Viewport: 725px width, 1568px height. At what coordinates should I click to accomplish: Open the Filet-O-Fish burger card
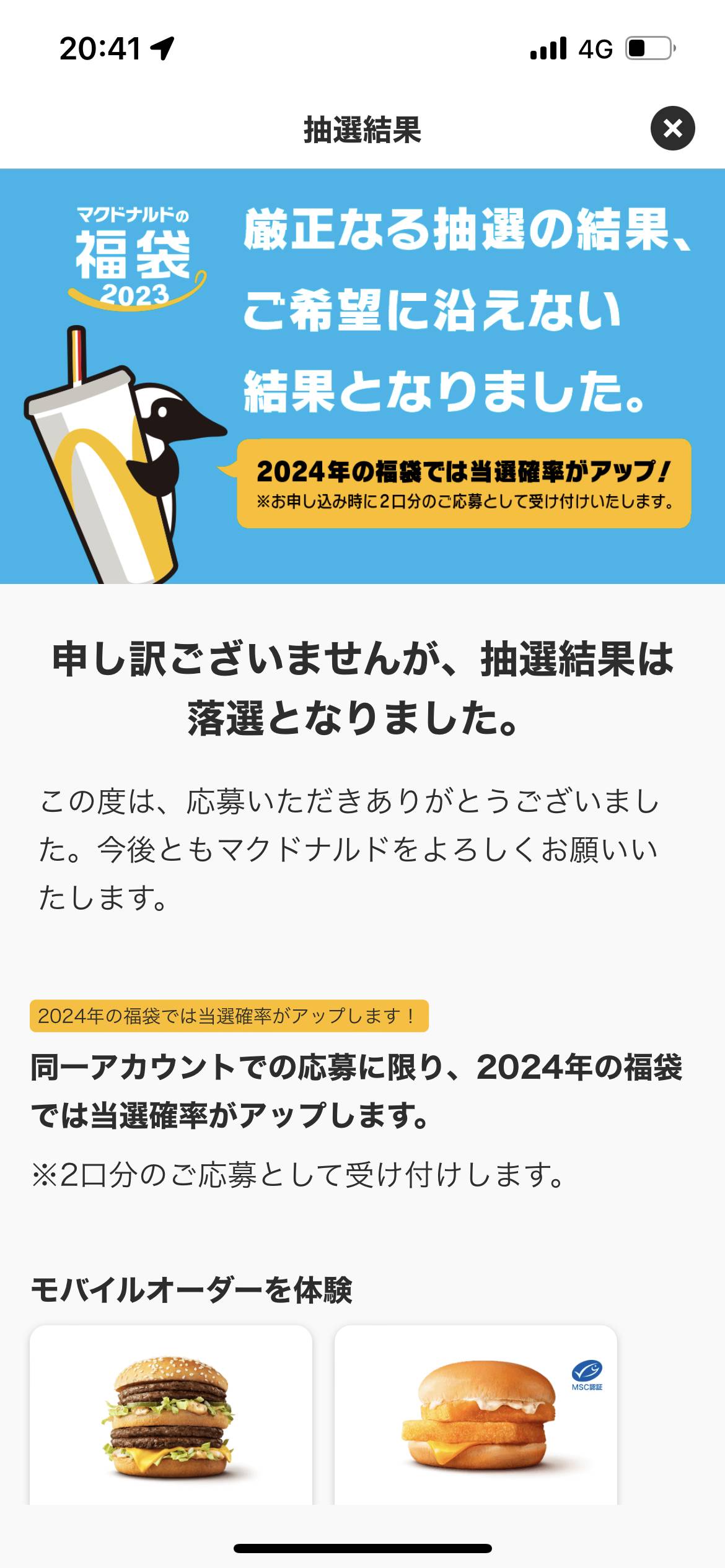pos(475,1418)
